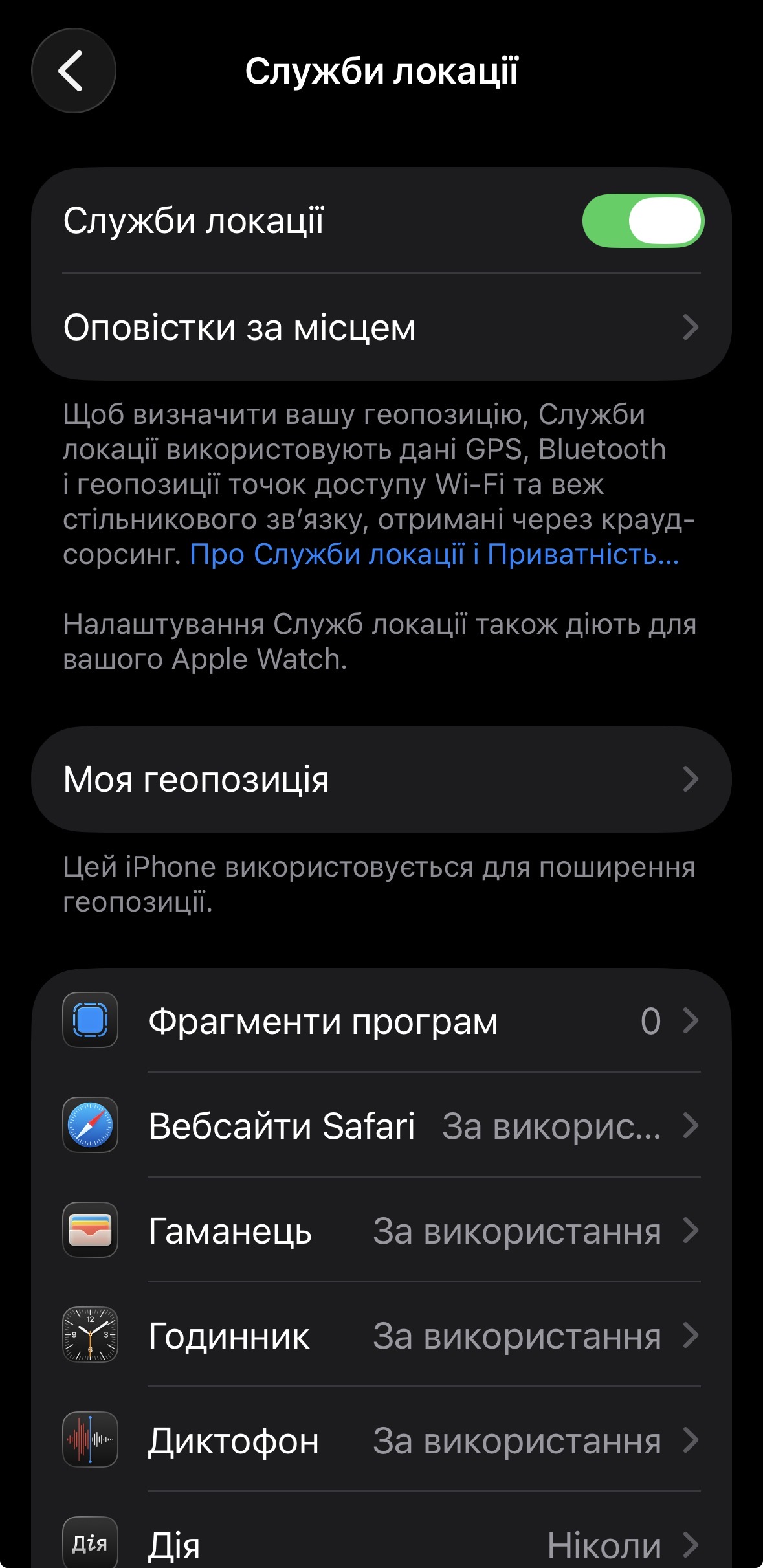
Task: Toggle off the Служби локації switch
Action: tap(642, 221)
